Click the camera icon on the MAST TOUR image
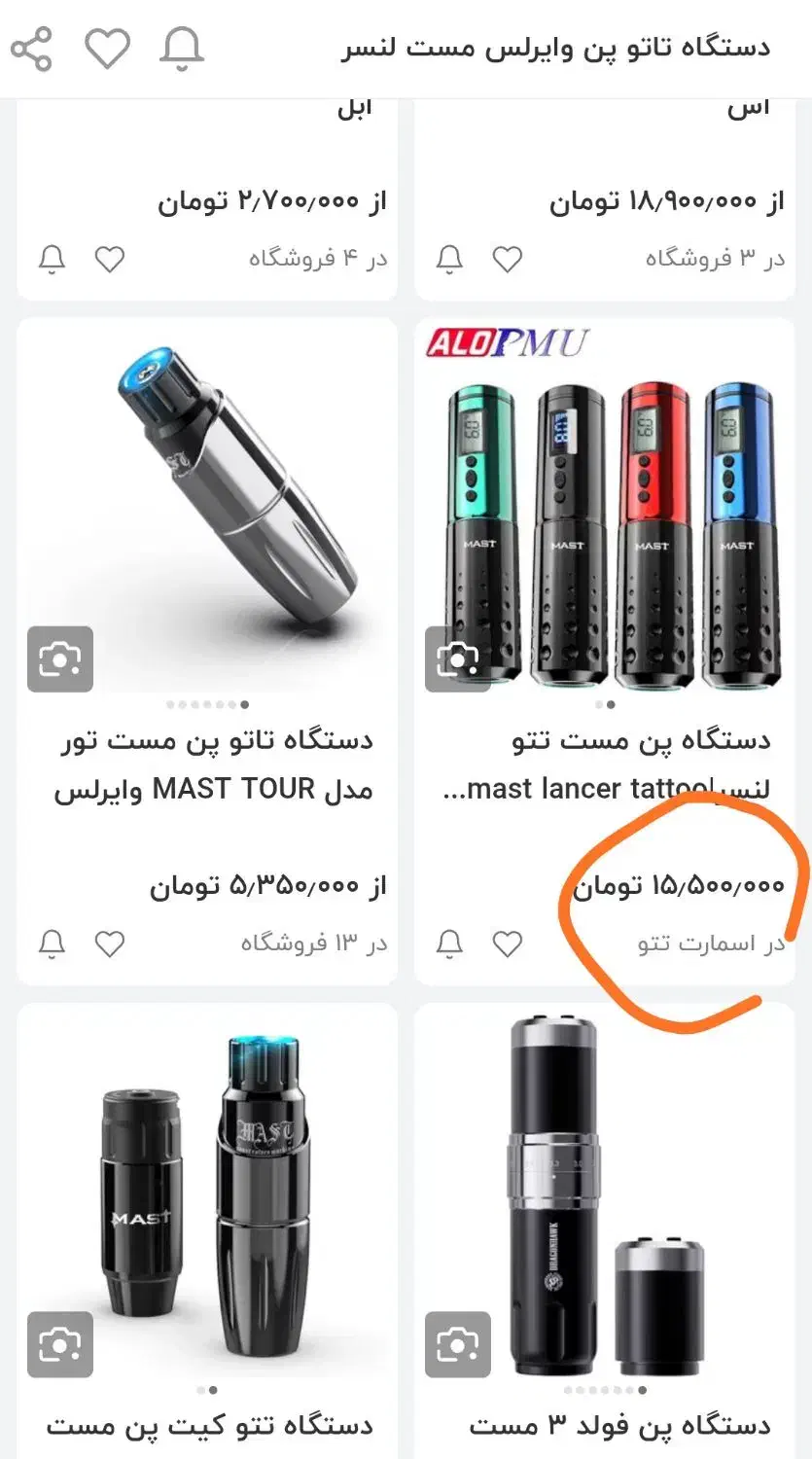The image size is (812, 1459). tap(59, 658)
